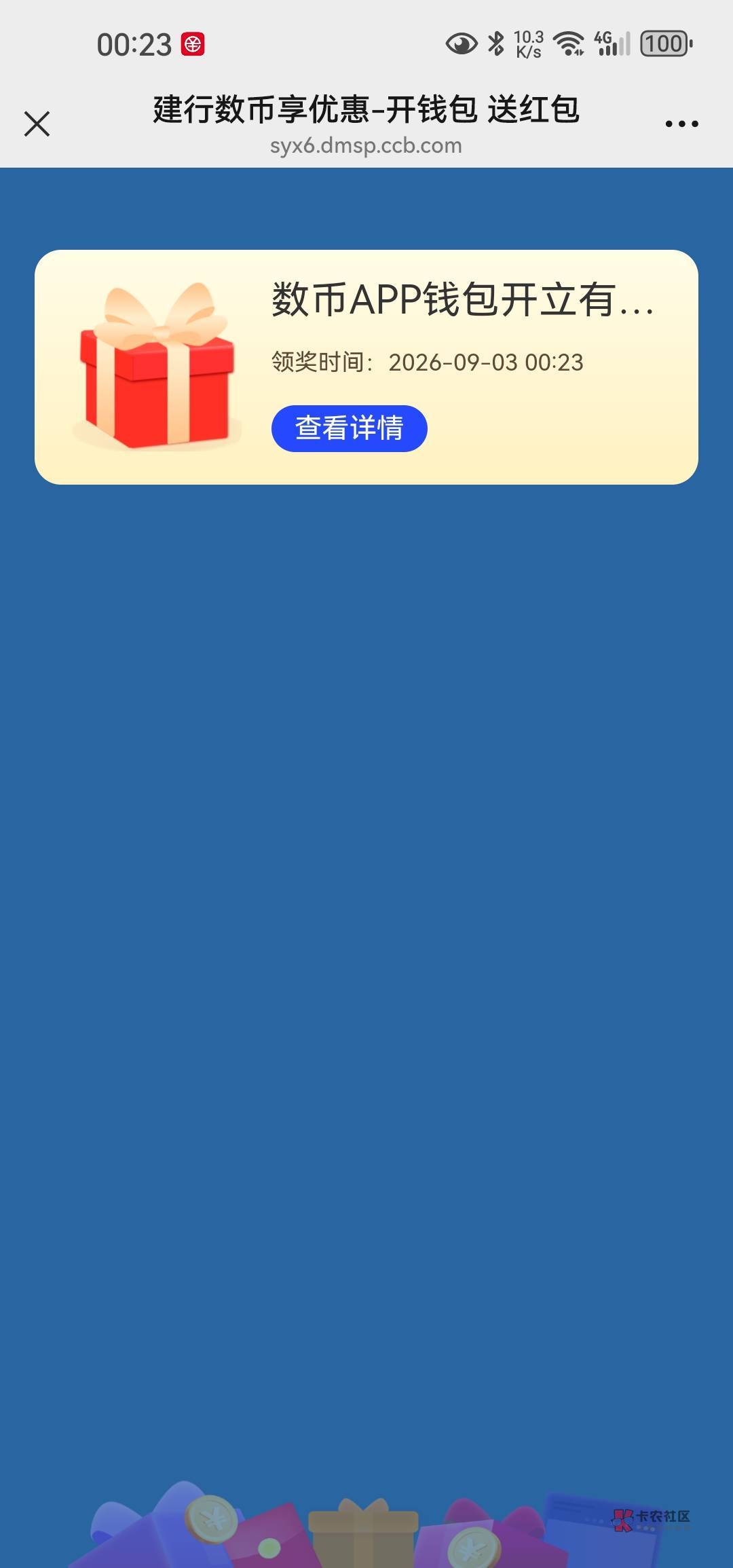Close the webview with the X icon
The height and width of the screenshot is (1568, 733).
[x=37, y=124]
